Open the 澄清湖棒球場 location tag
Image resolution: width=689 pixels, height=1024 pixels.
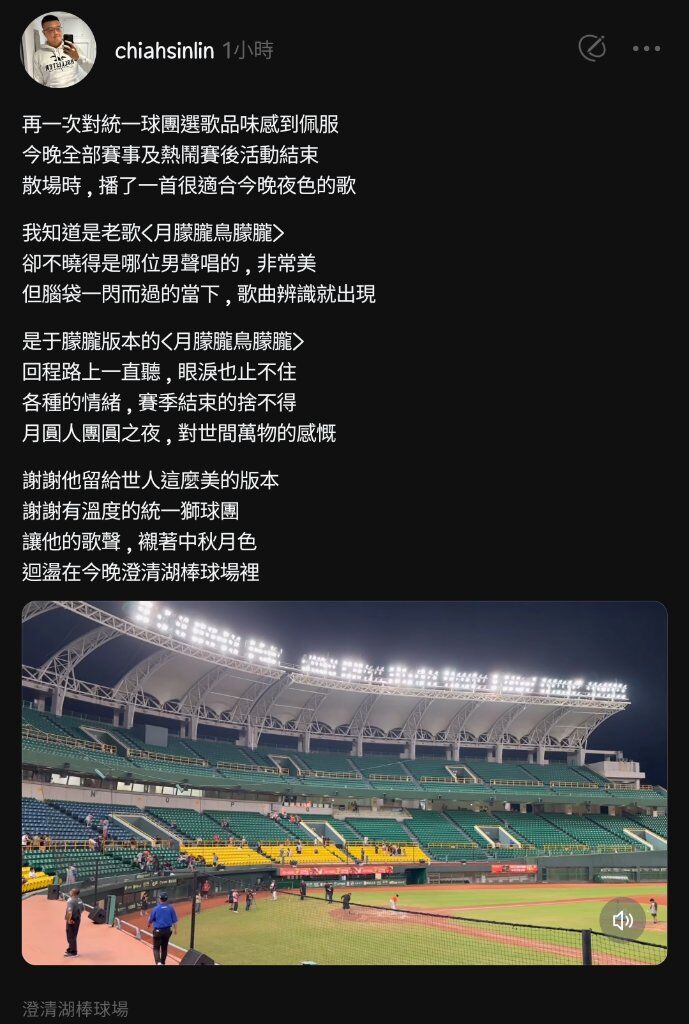[x=75, y=1008]
